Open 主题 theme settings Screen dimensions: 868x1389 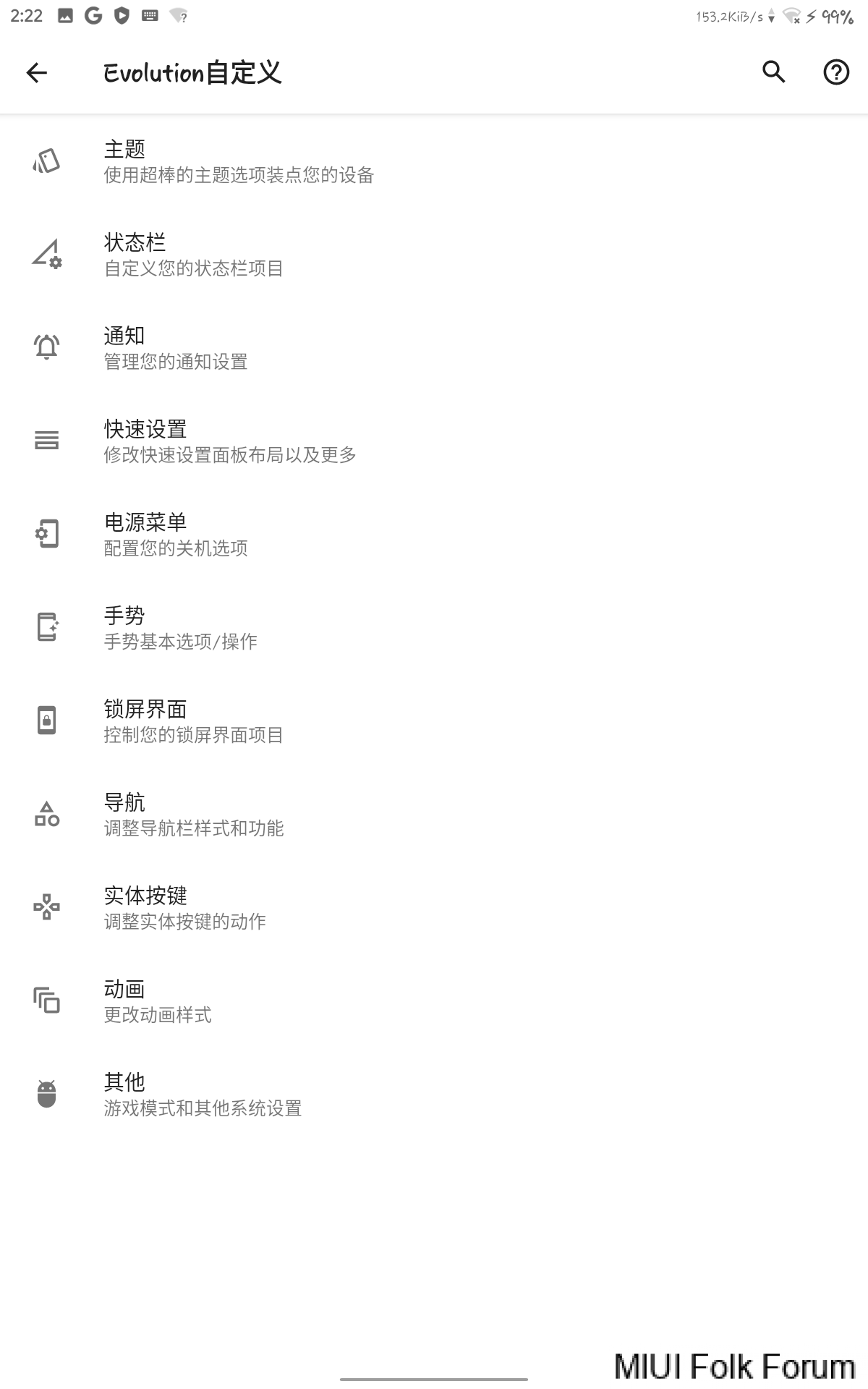[x=239, y=161]
